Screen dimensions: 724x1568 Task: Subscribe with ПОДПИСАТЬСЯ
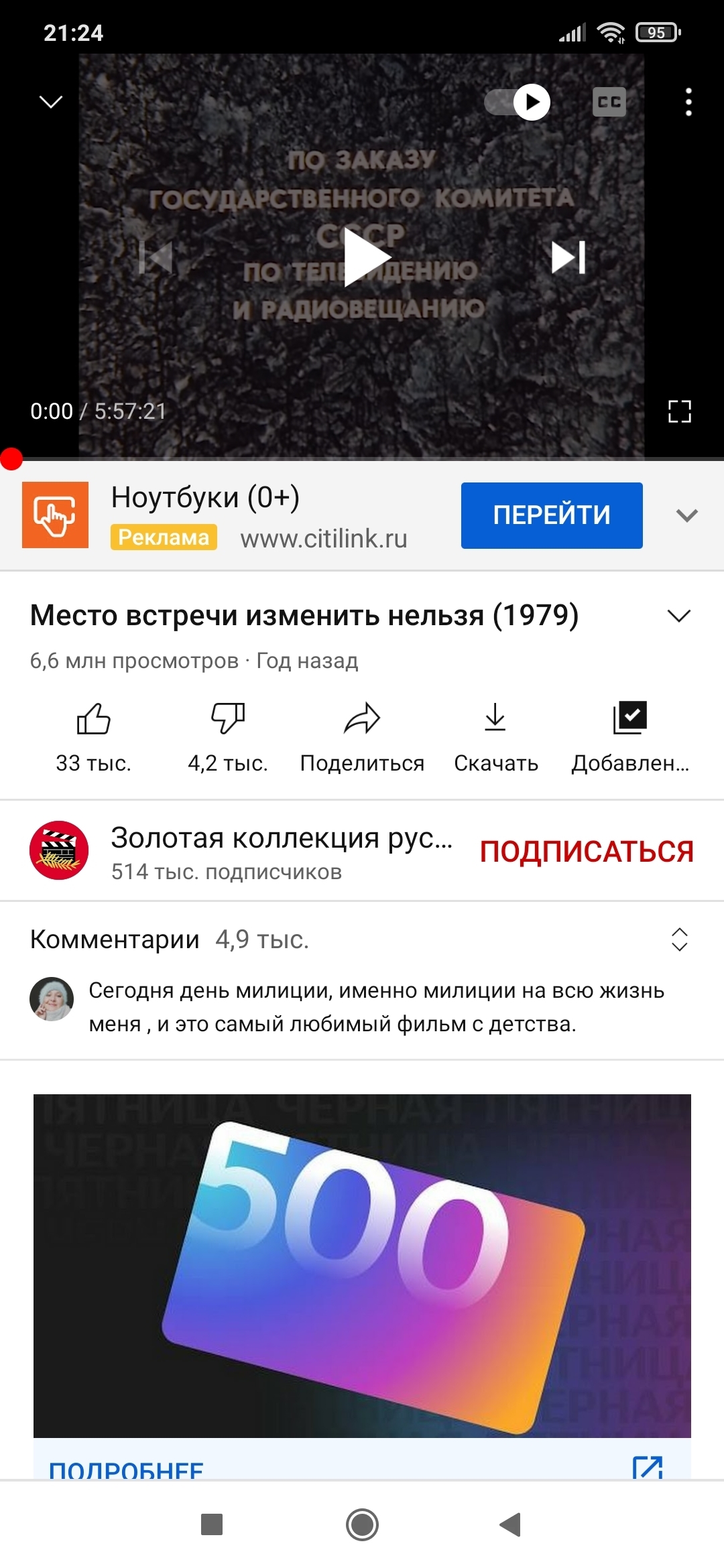coord(587,851)
